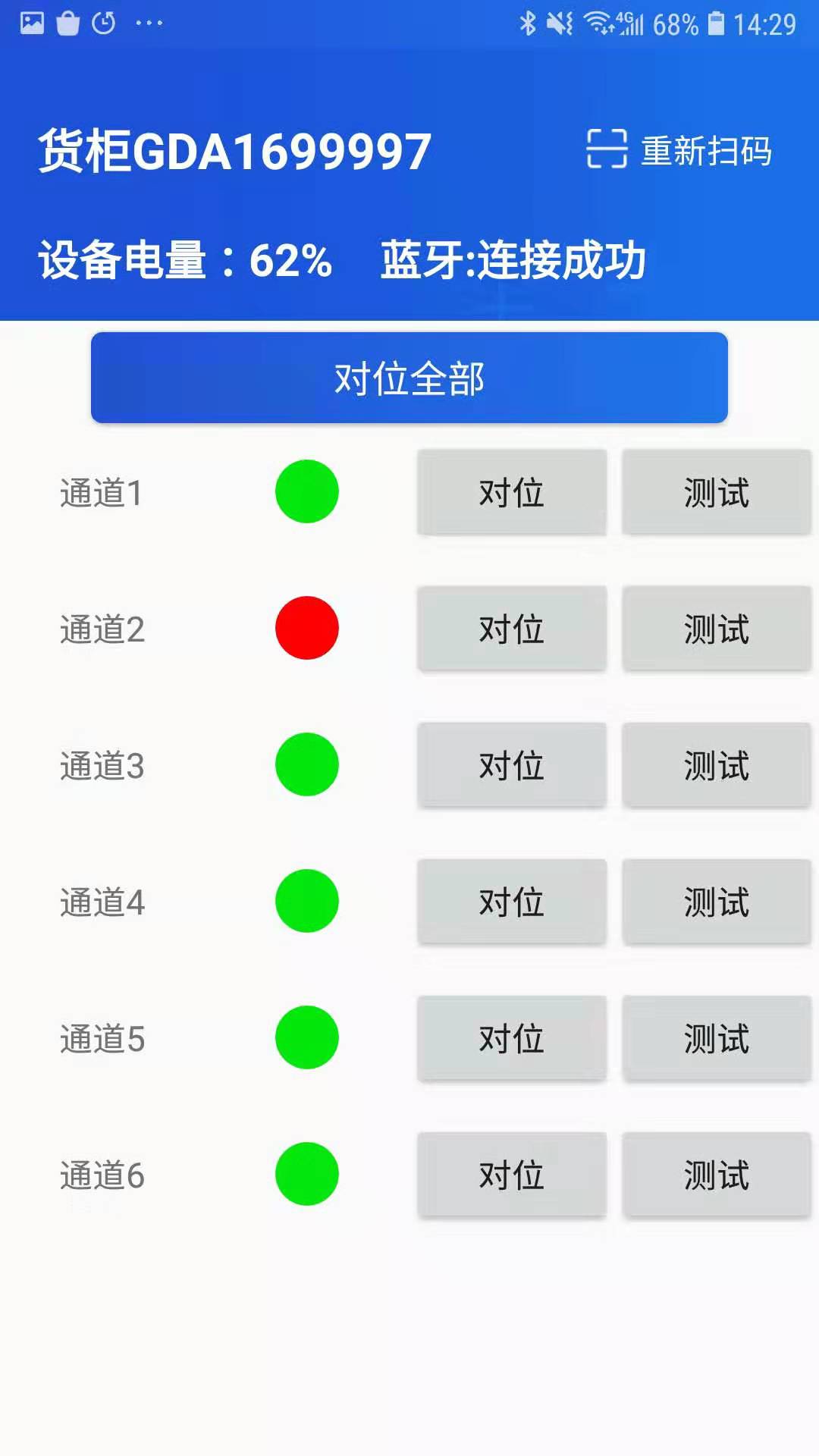Run 测试 on 通道5

pyautogui.click(x=717, y=1038)
